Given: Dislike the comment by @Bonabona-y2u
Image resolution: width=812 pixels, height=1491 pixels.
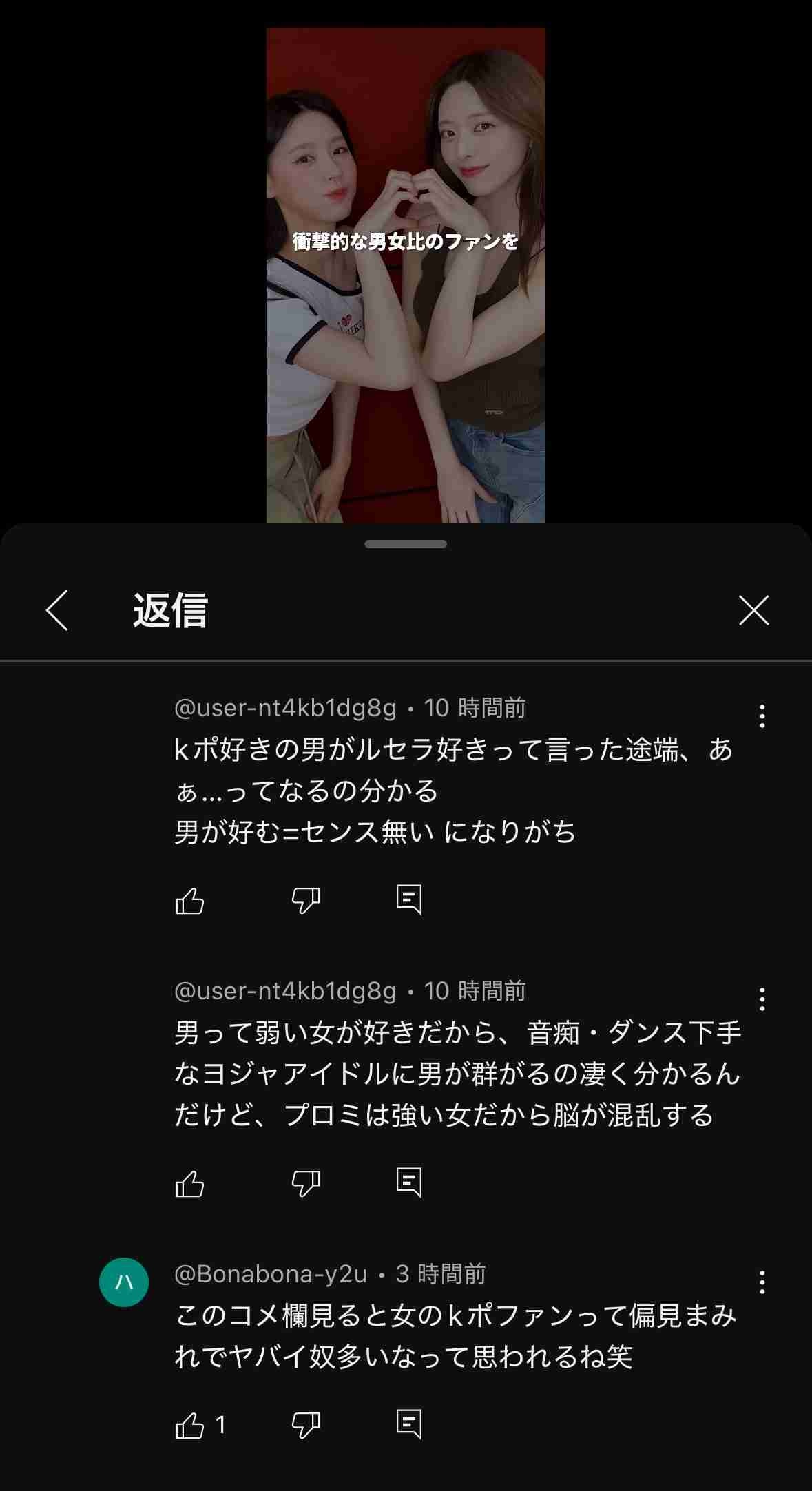Looking at the screenshot, I should pos(306,1425).
